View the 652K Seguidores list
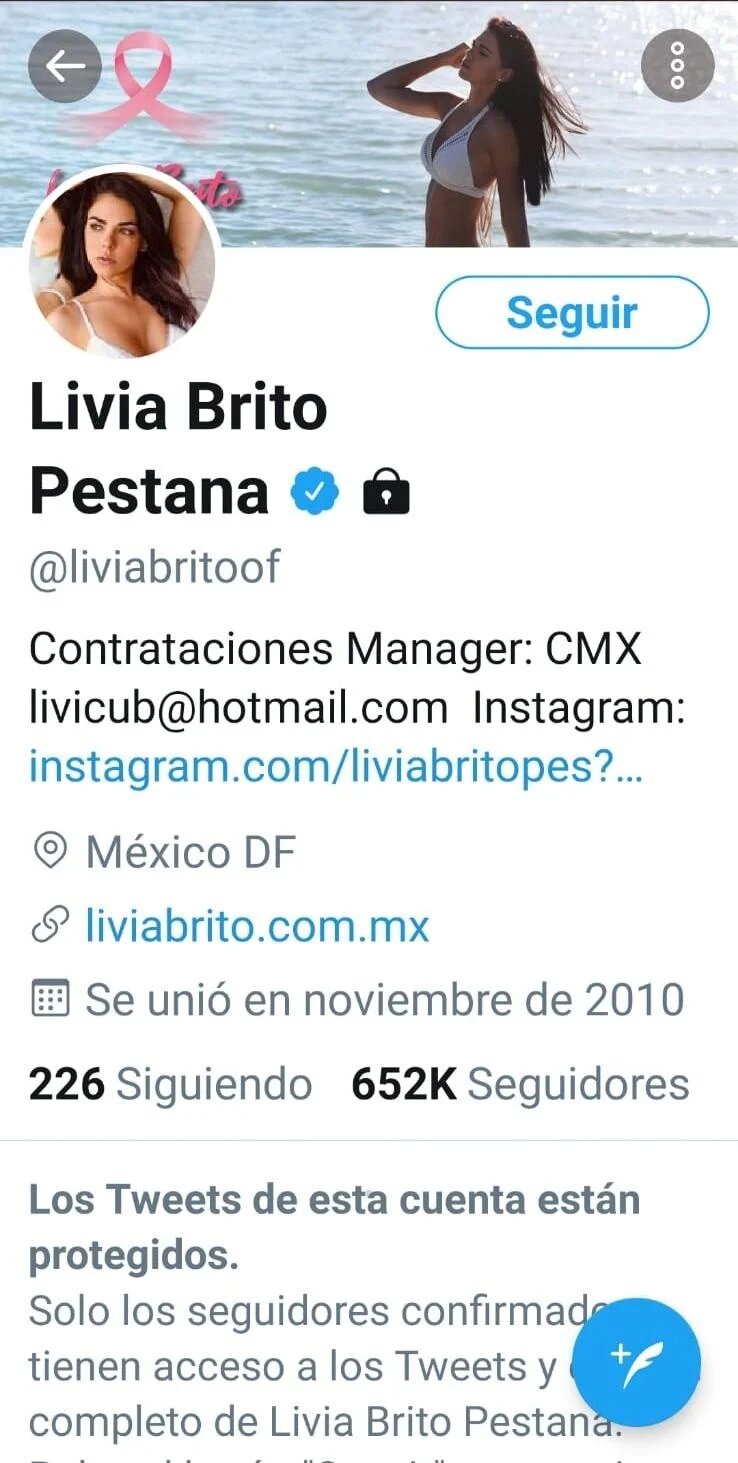 pyautogui.click(x=520, y=1084)
